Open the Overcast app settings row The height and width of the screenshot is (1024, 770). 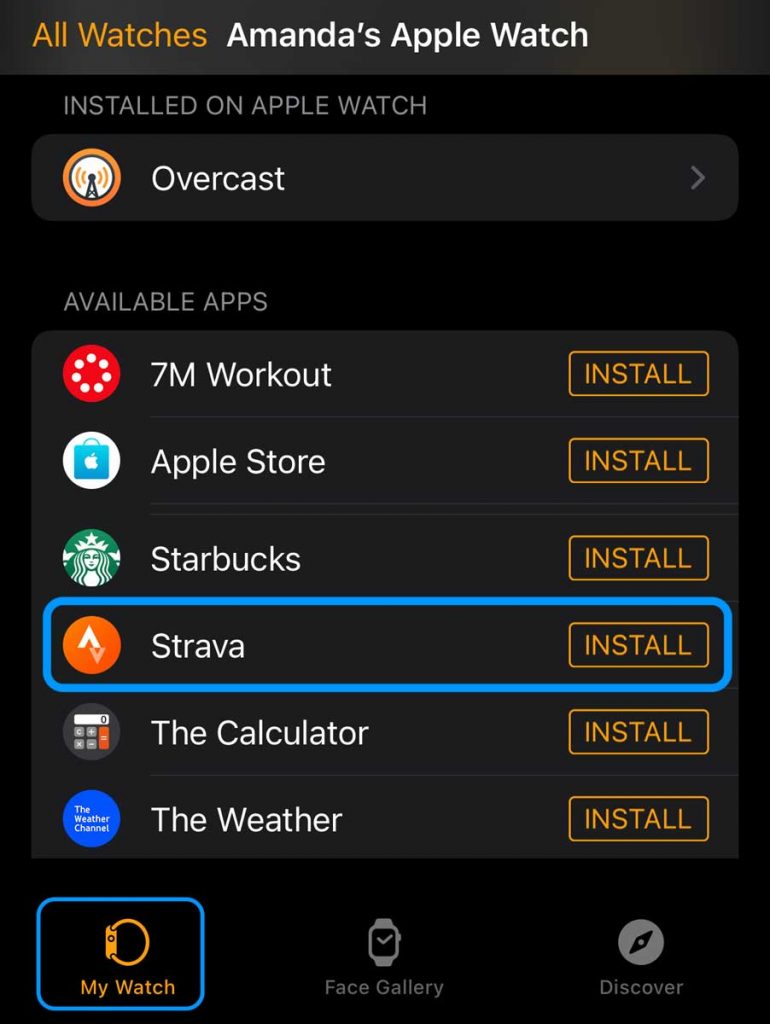(384, 178)
